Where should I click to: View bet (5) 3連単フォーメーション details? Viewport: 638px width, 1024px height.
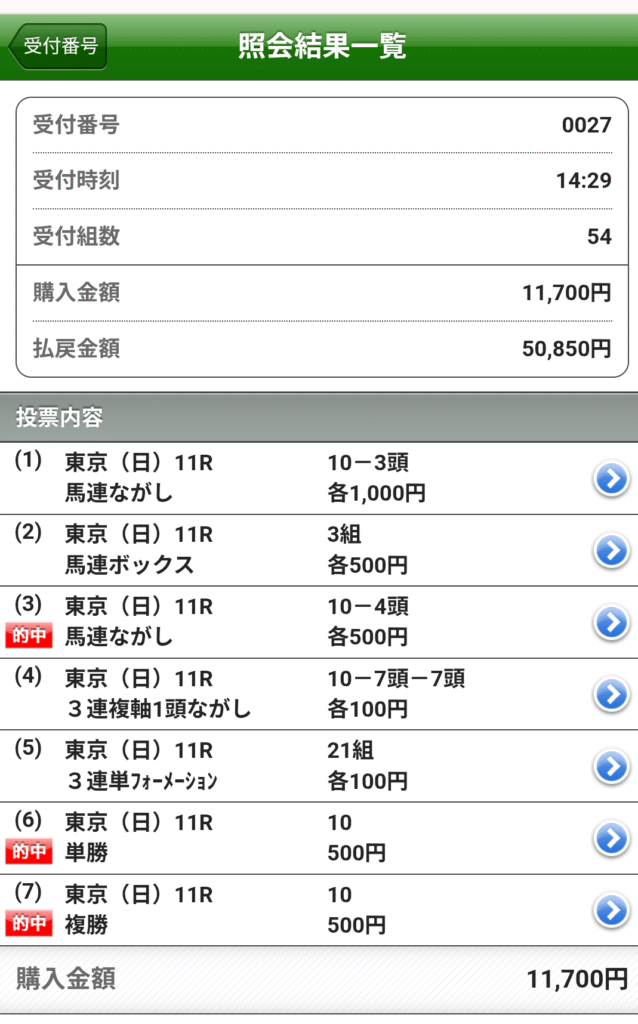tap(319, 767)
